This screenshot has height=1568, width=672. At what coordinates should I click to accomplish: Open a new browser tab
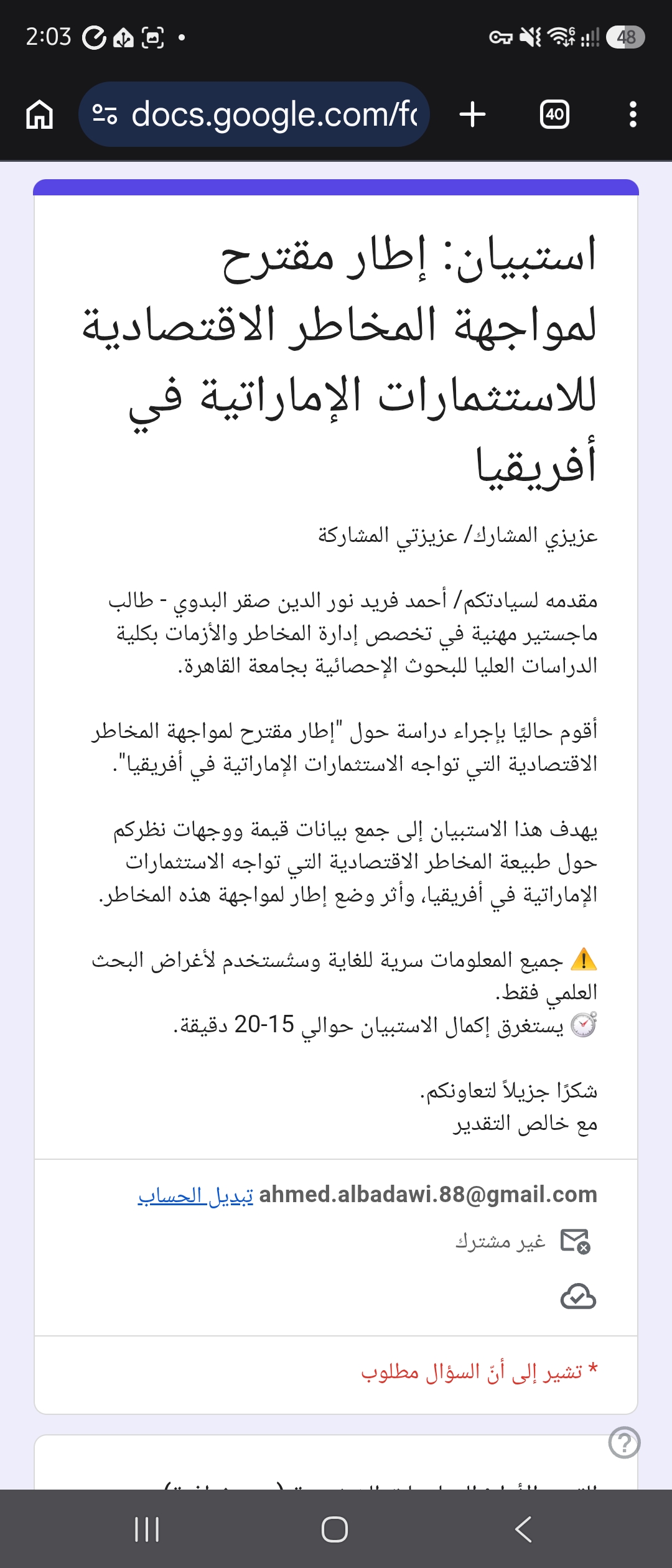tap(472, 114)
